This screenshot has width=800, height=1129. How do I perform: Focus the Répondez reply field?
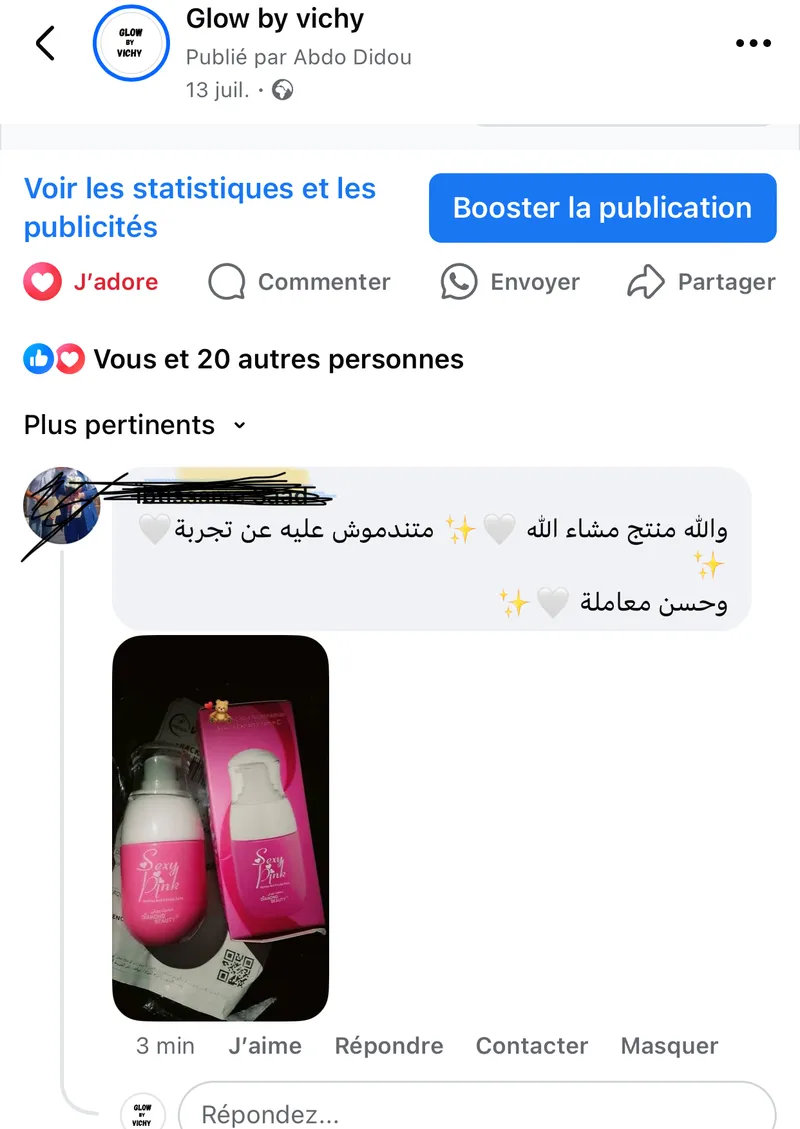tap(476, 1112)
